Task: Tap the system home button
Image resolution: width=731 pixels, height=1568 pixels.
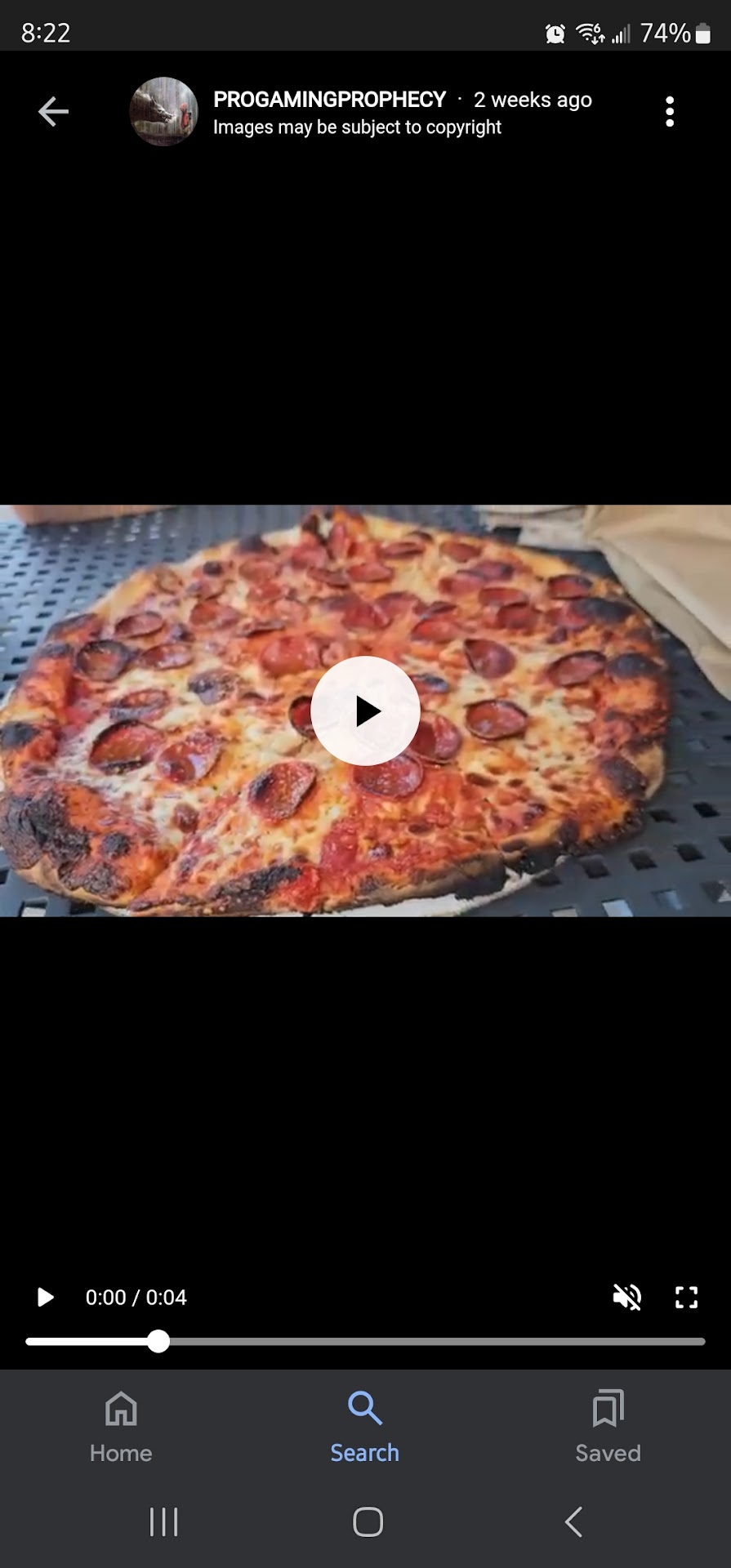Action: pyautogui.click(x=368, y=1521)
